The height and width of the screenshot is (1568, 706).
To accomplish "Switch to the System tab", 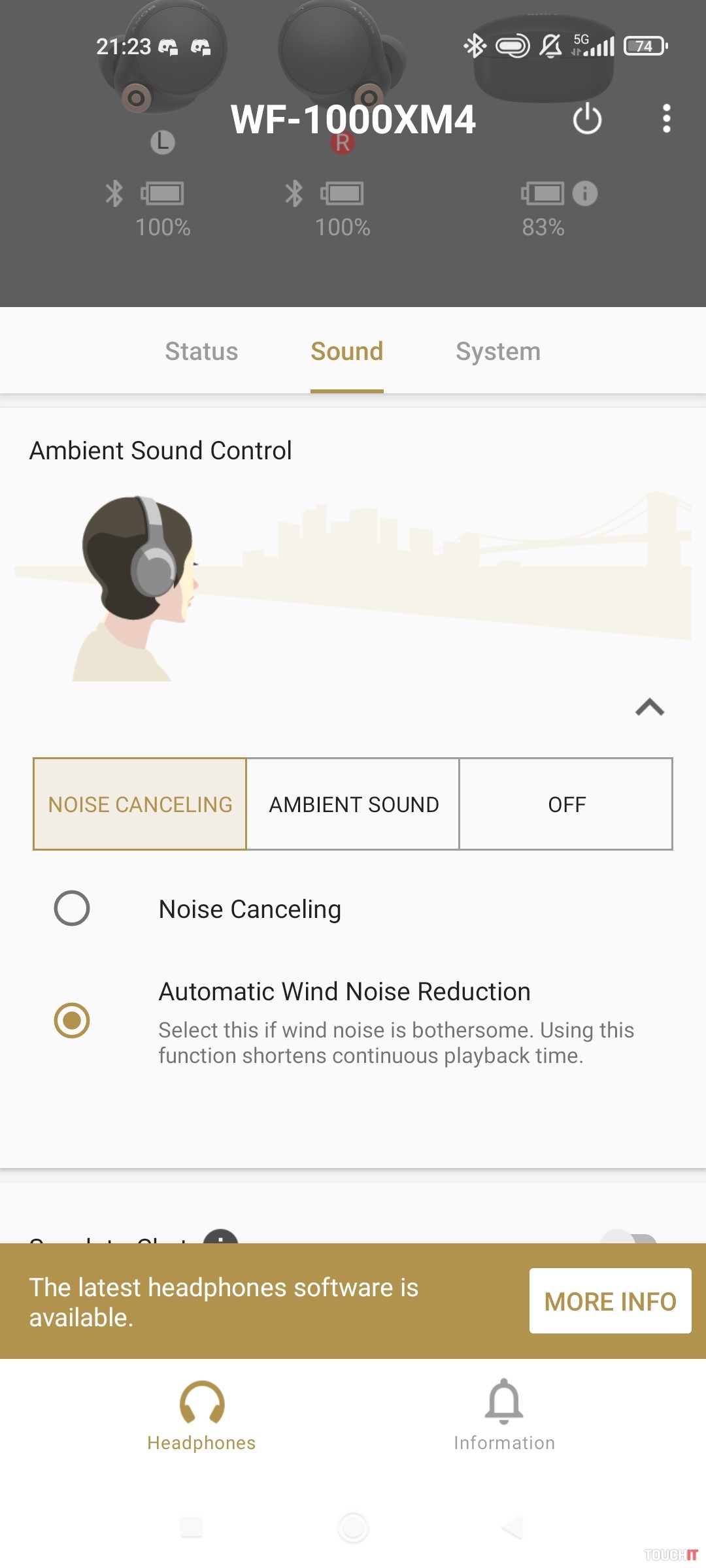I will [498, 351].
